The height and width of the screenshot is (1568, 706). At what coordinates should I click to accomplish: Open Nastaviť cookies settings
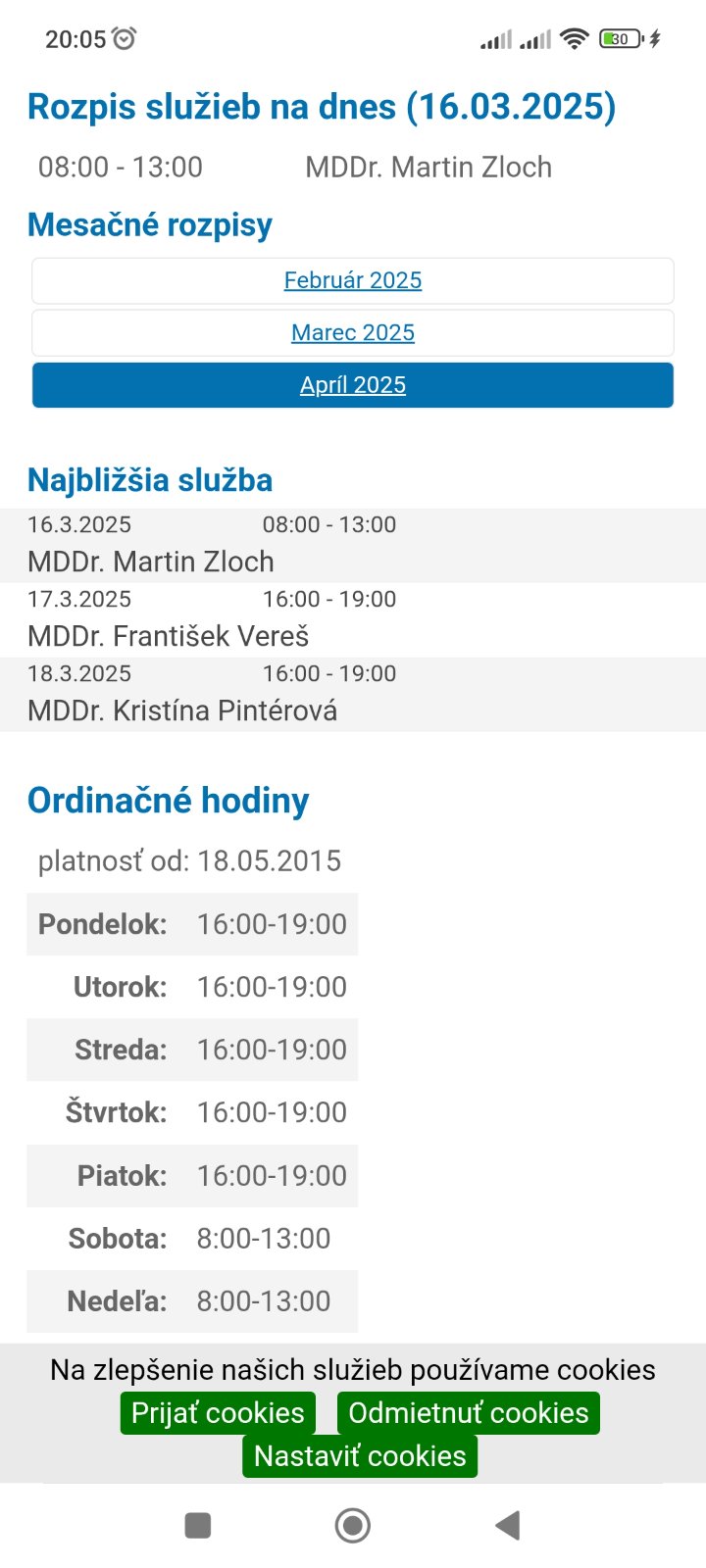pos(360,1456)
